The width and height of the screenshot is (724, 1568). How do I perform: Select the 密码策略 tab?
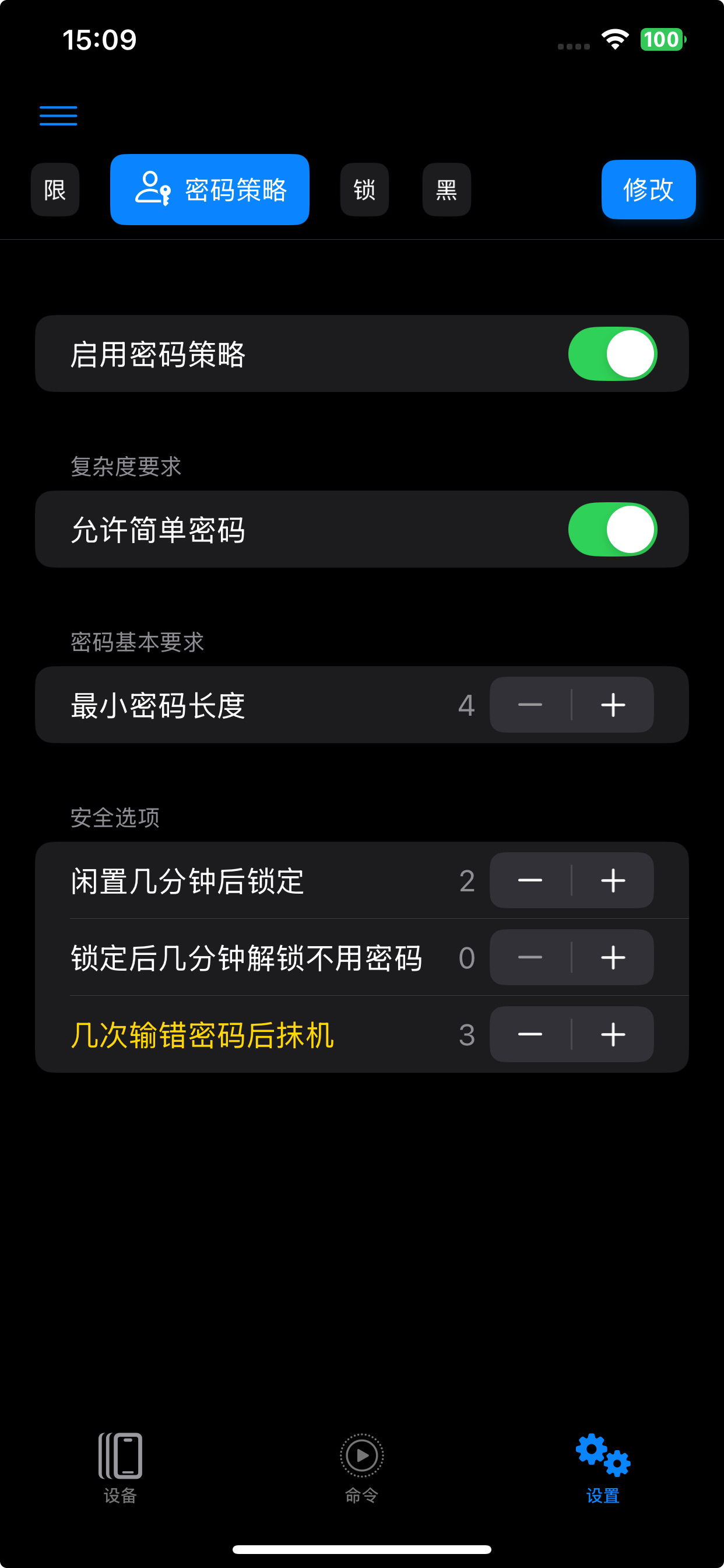click(209, 190)
